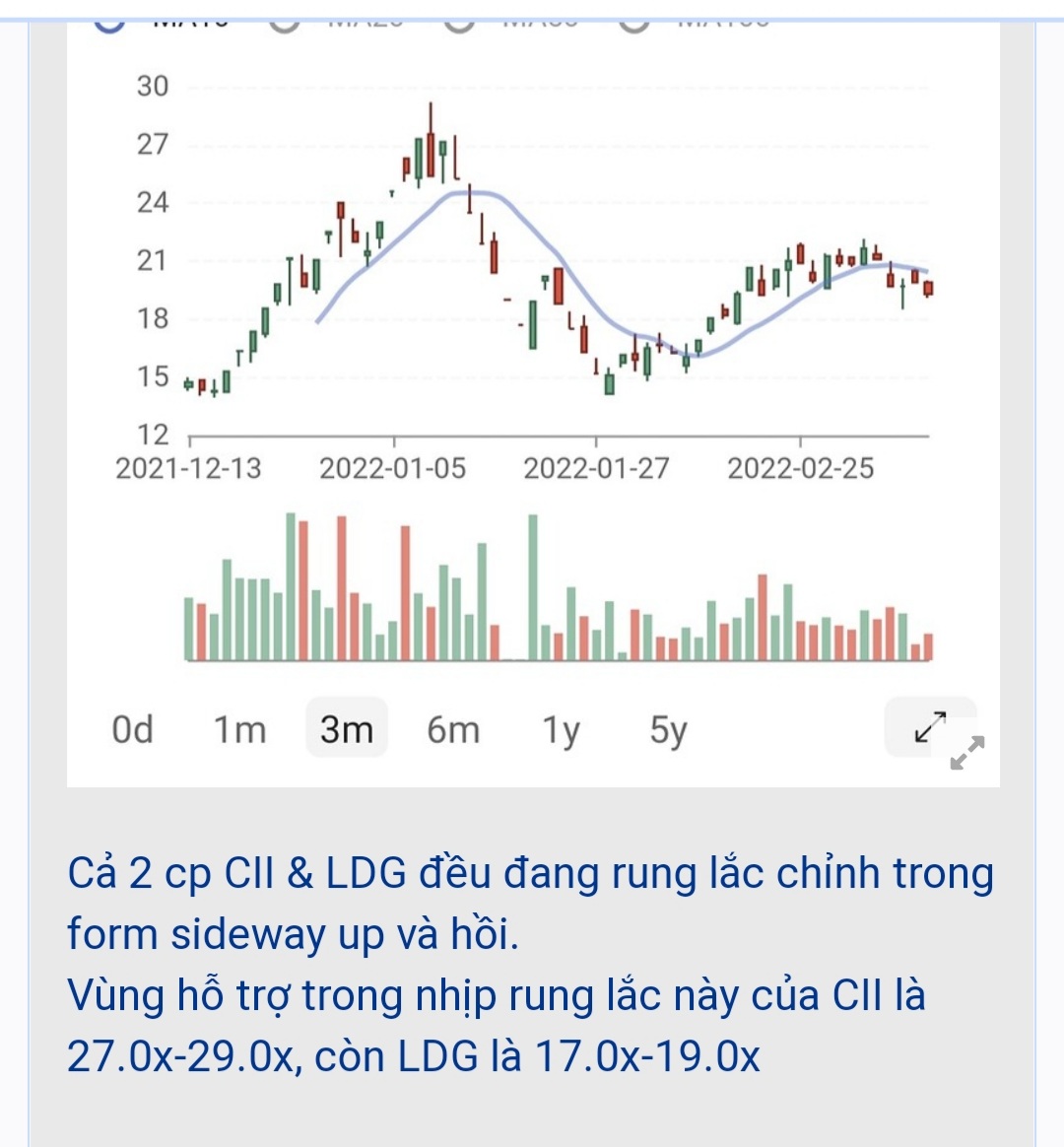Viewport: 1064px width, 1147px height.
Task: View the 5y price history
Action: pos(668,730)
